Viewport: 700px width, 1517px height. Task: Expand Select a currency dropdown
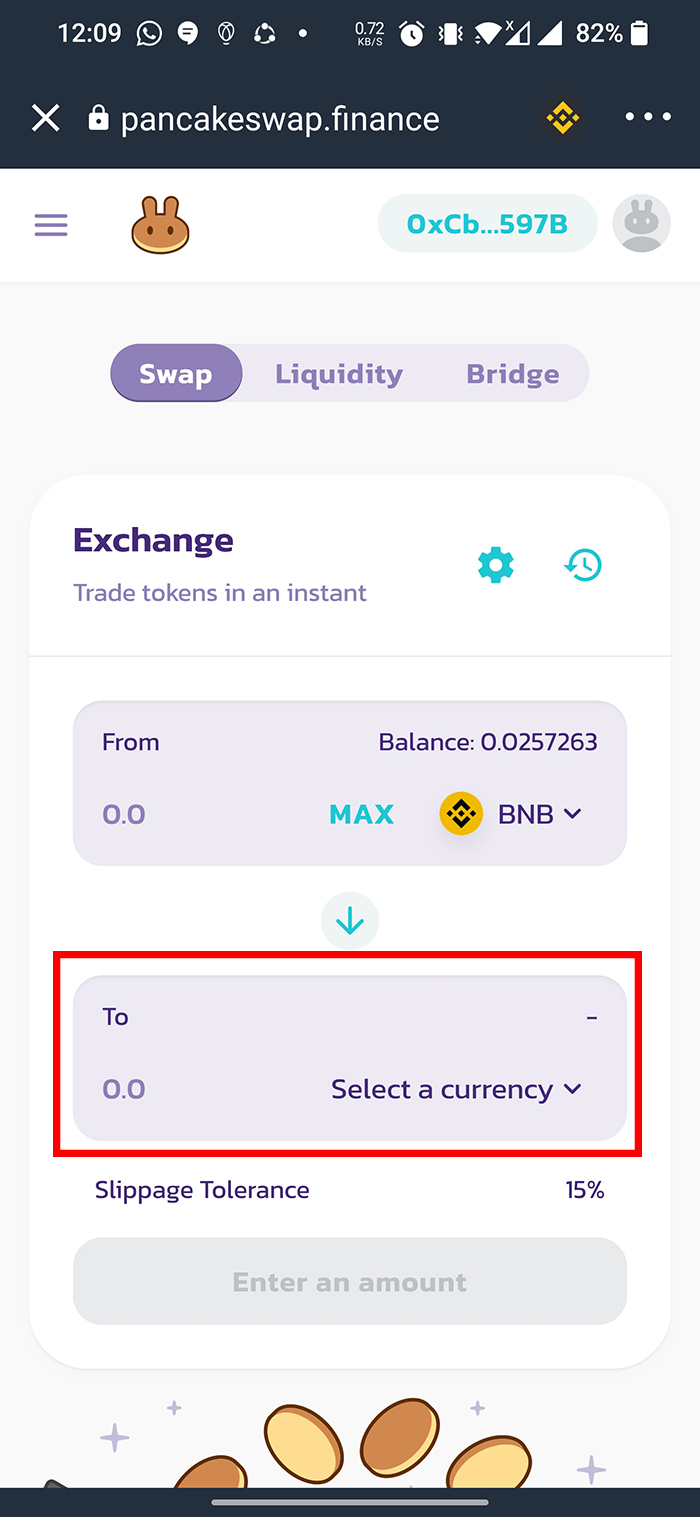tap(456, 1089)
